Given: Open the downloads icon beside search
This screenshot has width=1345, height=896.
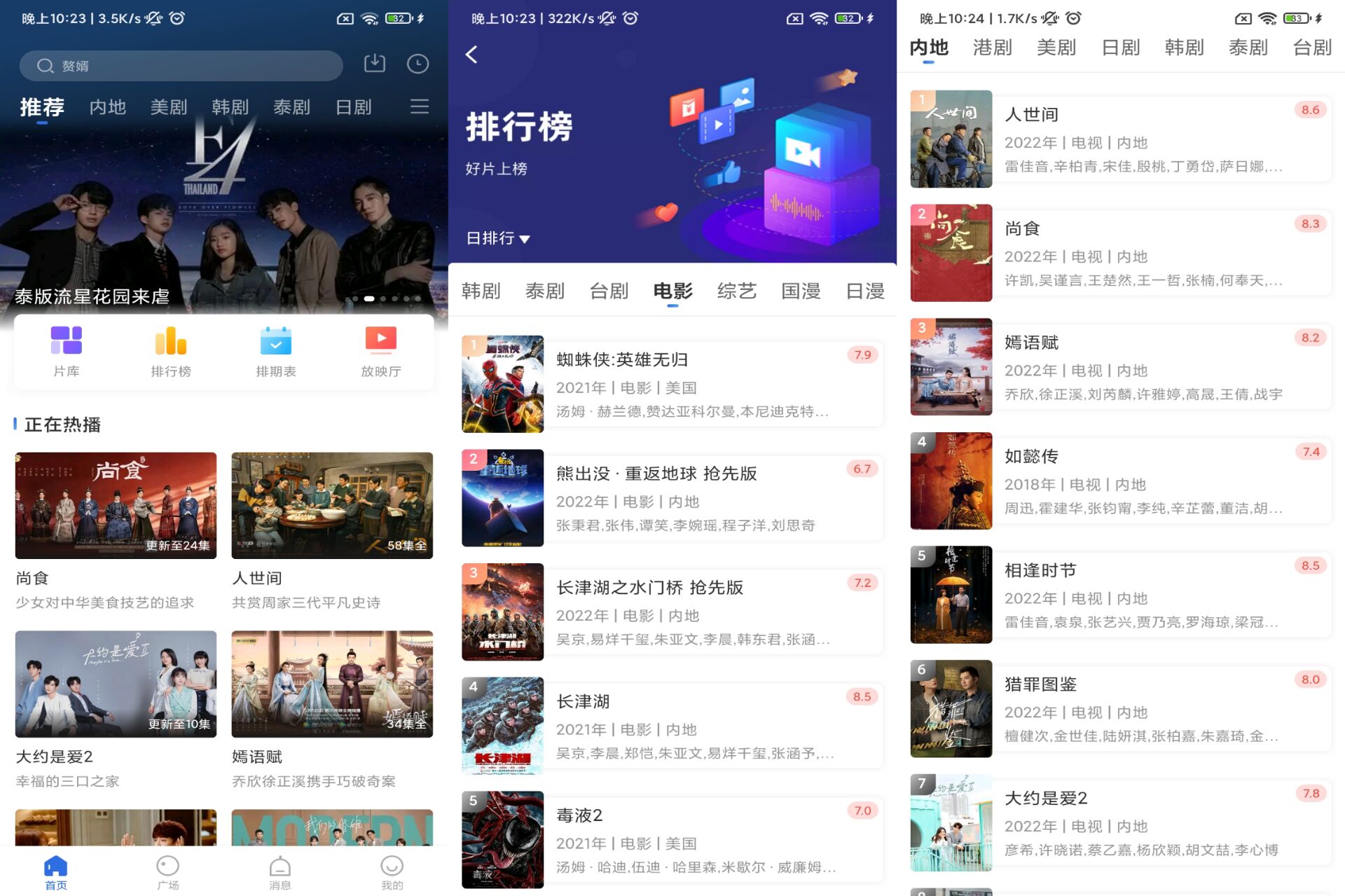Looking at the screenshot, I should point(375,64).
